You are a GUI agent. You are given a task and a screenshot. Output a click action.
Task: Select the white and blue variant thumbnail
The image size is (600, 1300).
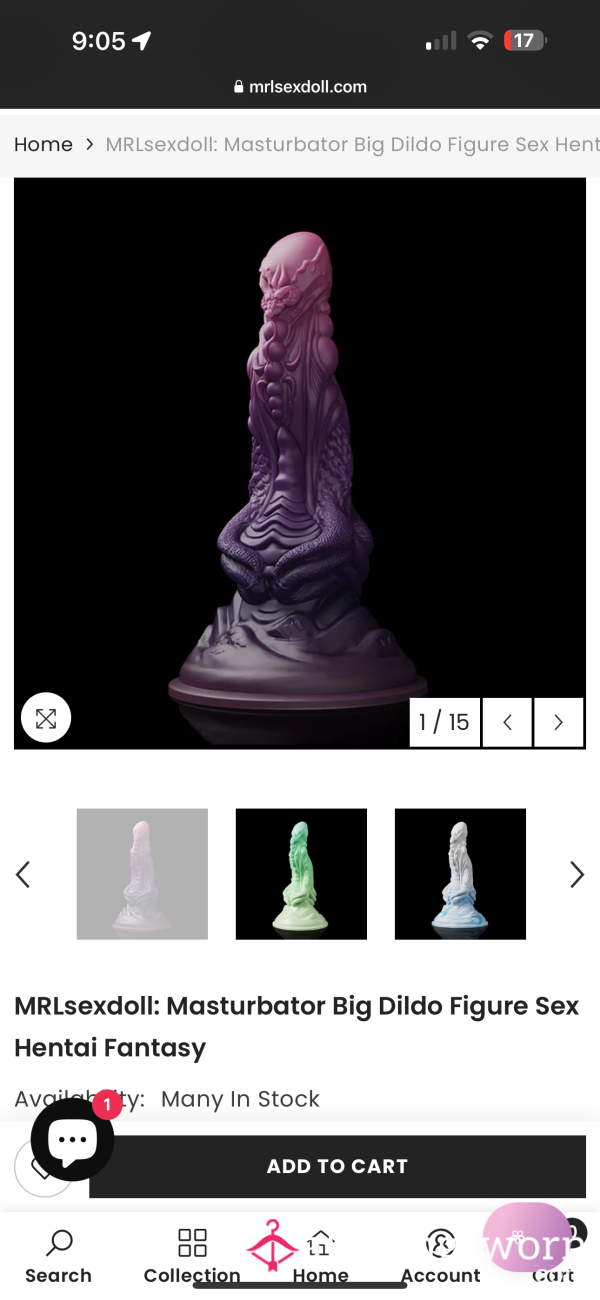(x=460, y=874)
